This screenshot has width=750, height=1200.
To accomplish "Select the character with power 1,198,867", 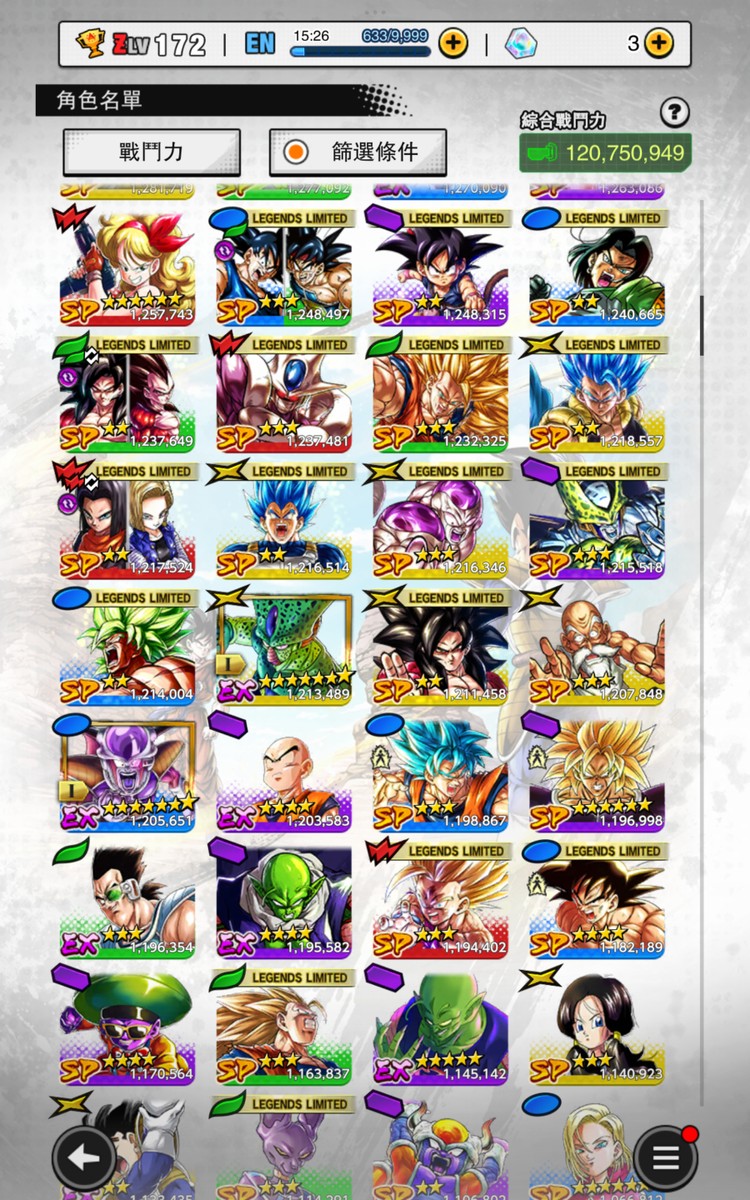I will [x=441, y=775].
